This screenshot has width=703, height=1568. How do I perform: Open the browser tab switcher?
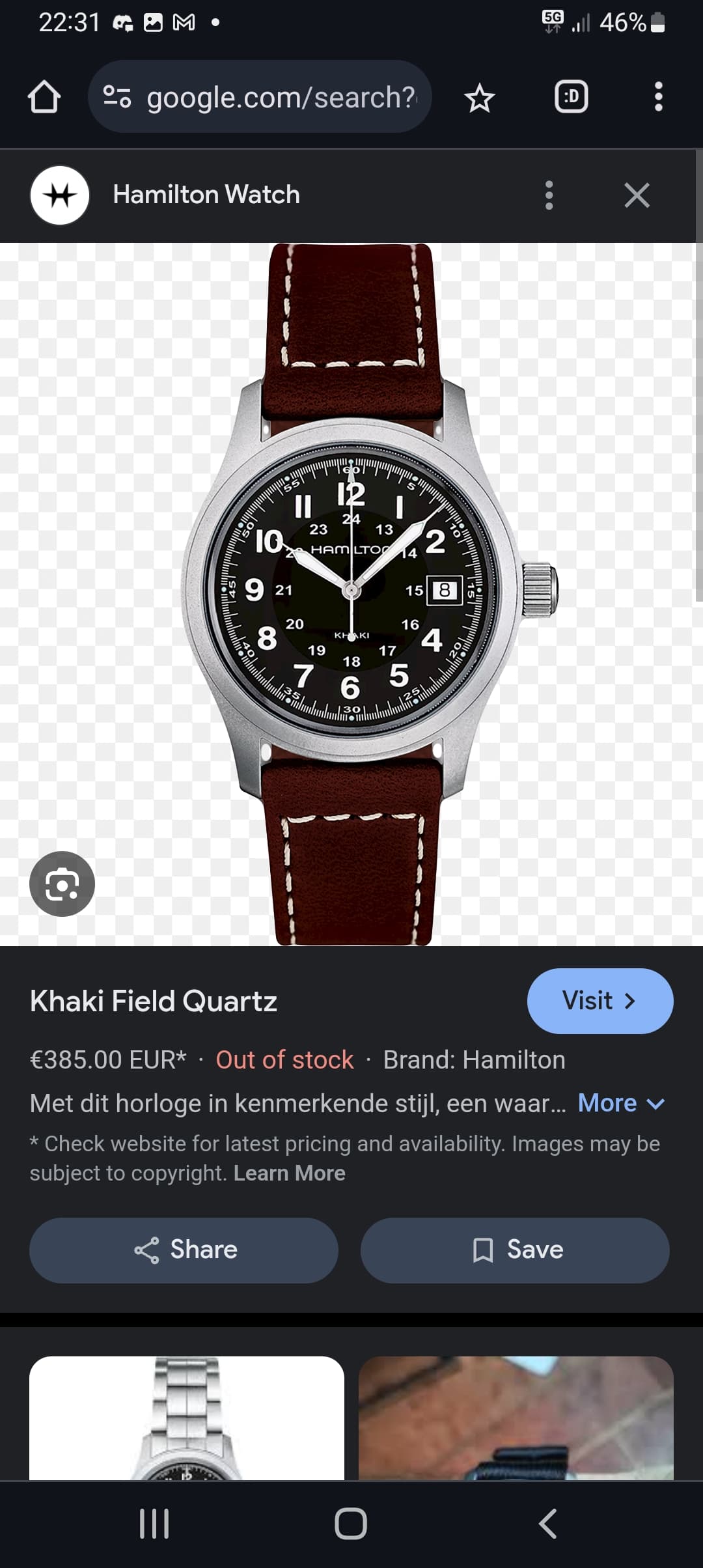(571, 97)
